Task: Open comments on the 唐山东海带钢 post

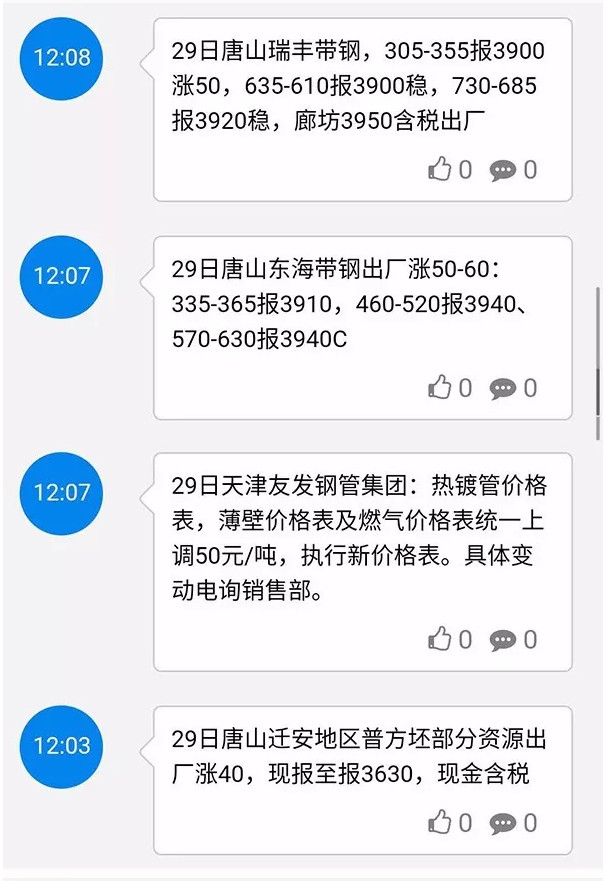Action: (x=502, y=388)
